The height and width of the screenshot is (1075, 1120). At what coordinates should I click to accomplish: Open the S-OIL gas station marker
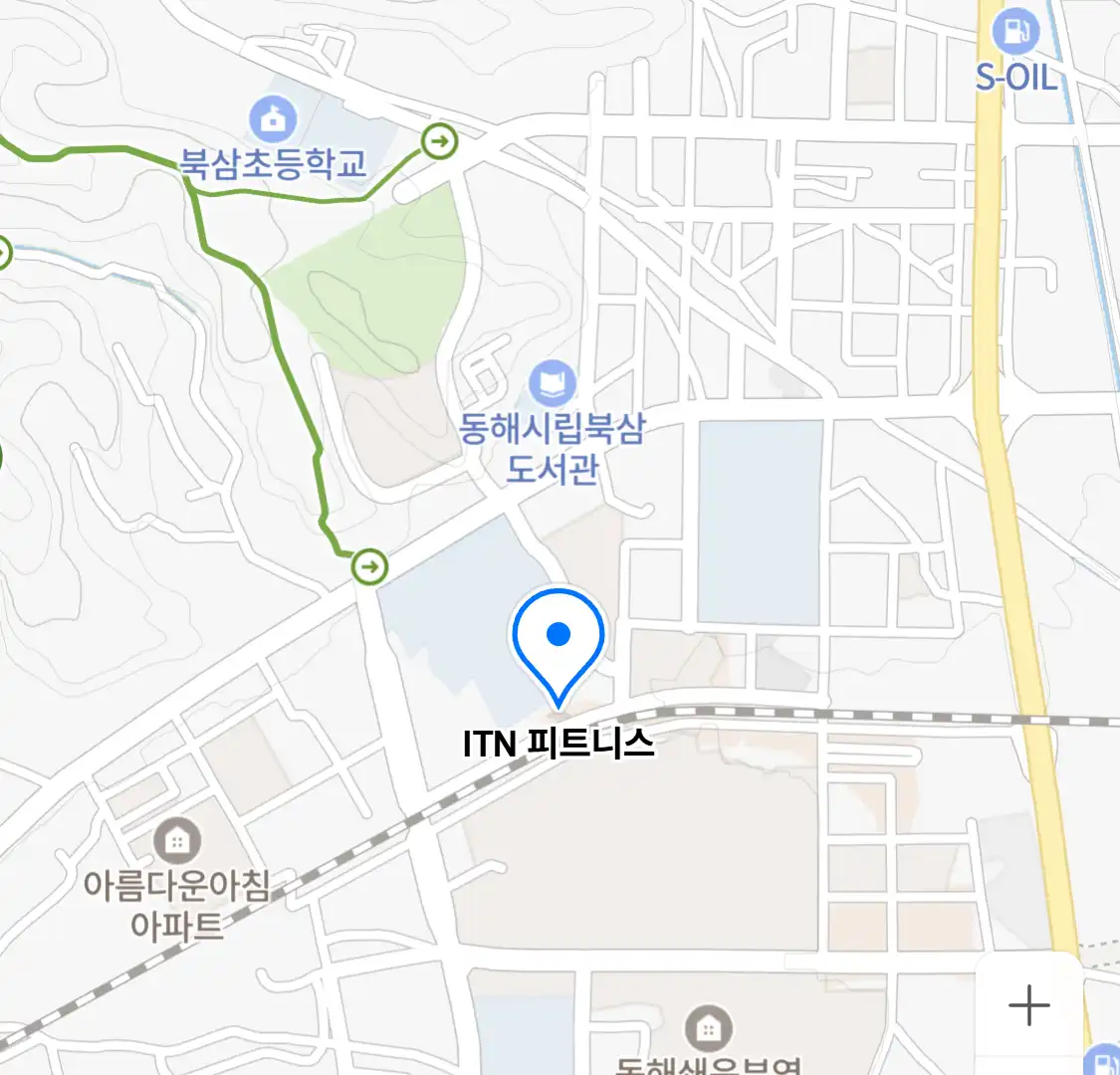tap(1014, 32)
